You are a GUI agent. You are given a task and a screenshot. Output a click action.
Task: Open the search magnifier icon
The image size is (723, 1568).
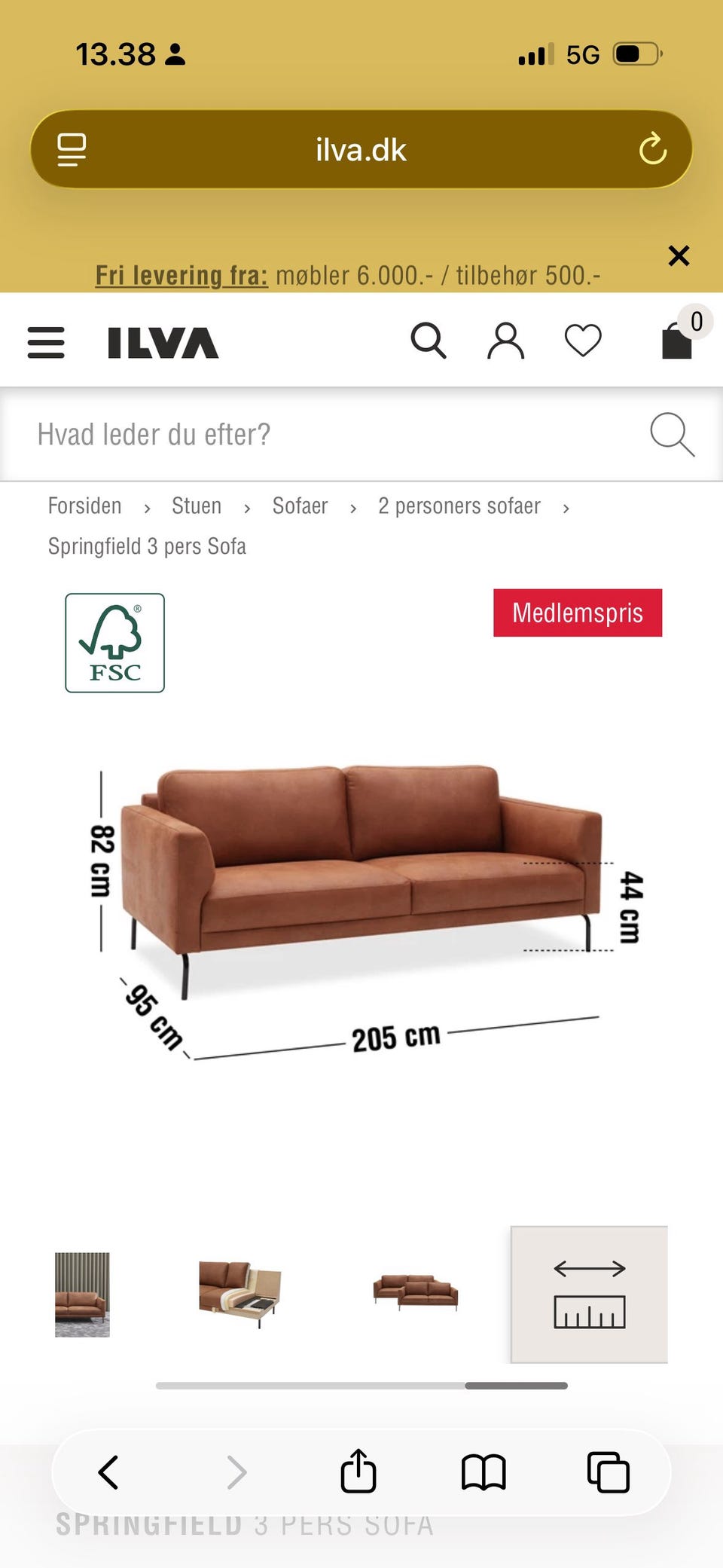429,342
